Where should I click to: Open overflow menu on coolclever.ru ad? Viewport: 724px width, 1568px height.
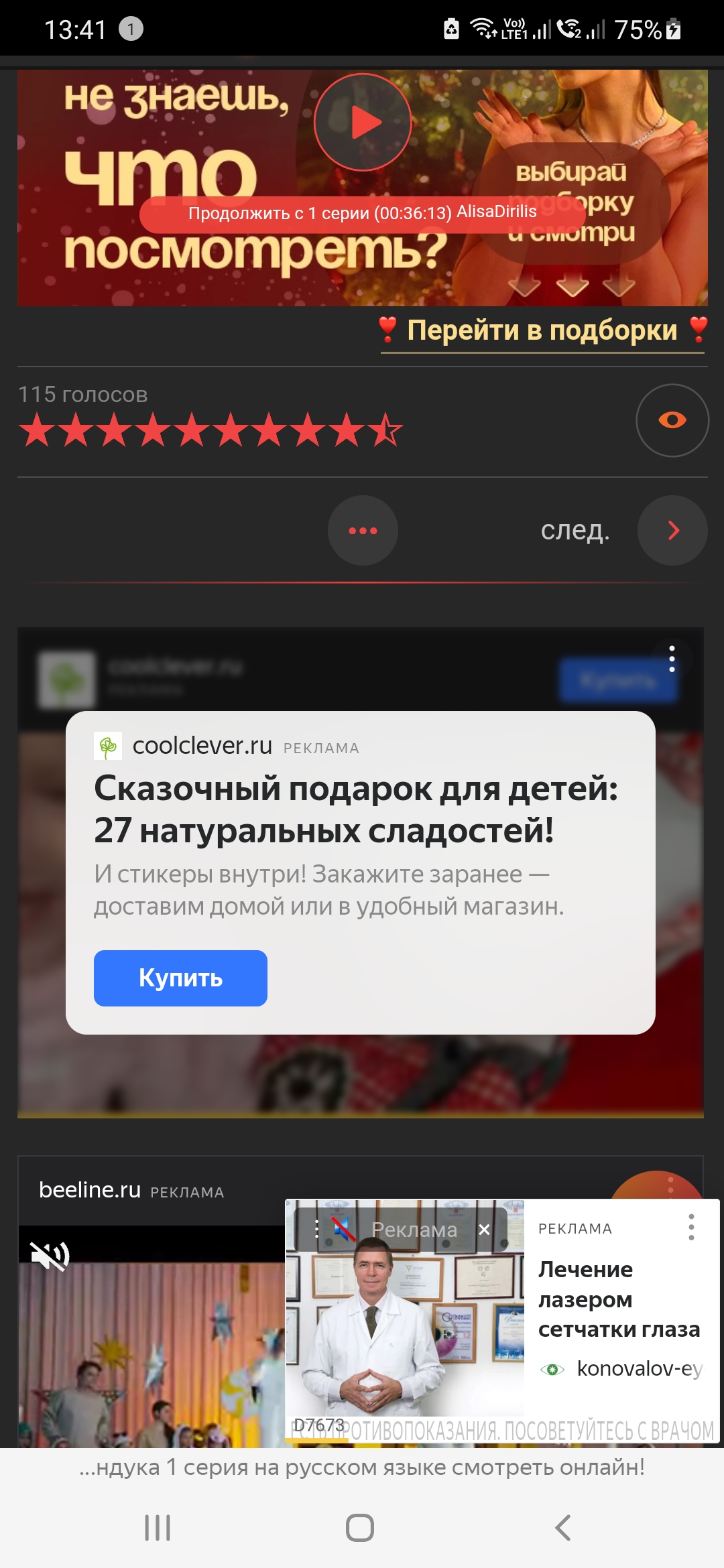point(672,659)
